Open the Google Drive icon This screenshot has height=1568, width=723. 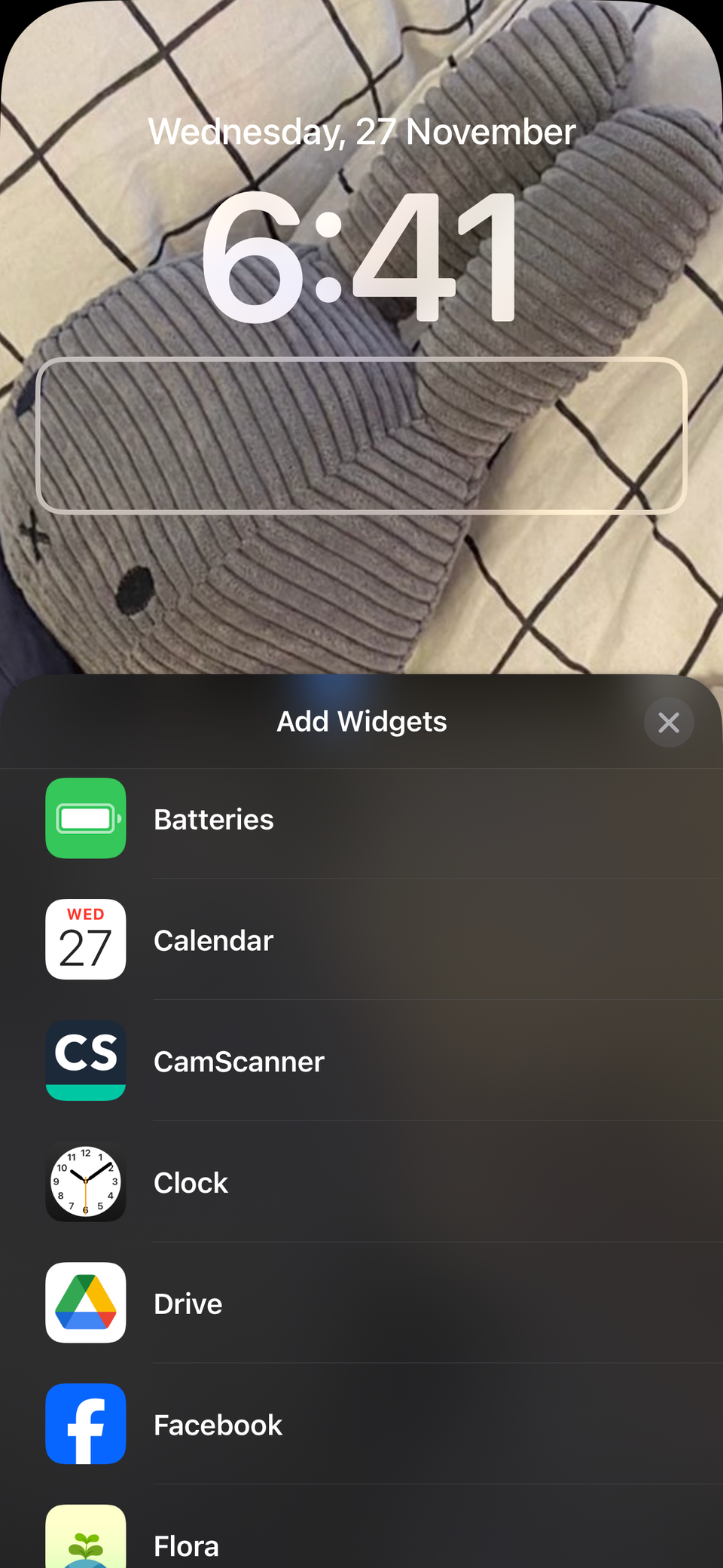pyautogui.click(x=85, y=1304)
